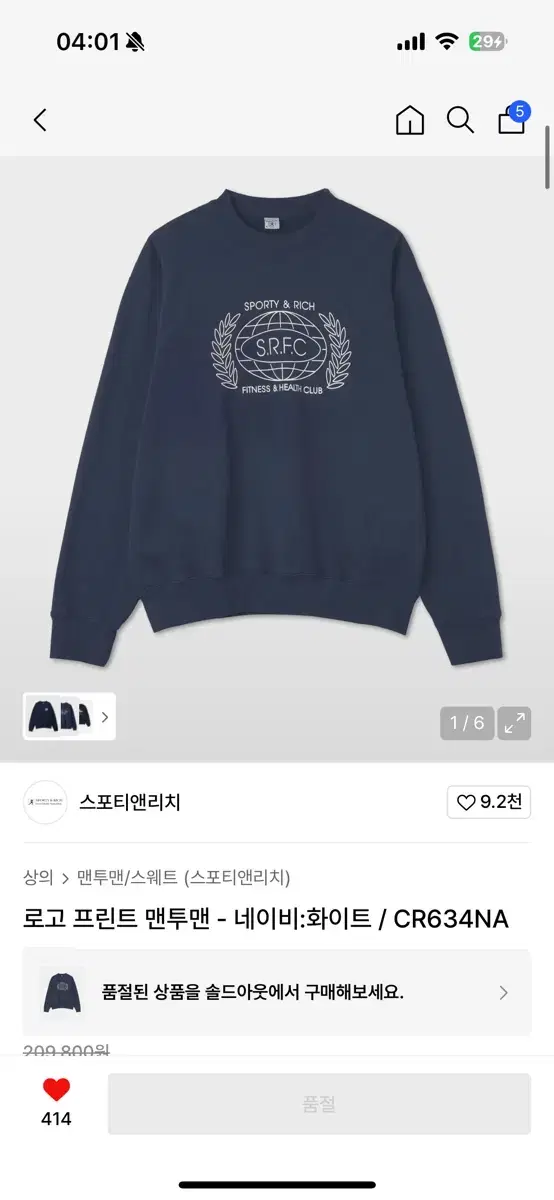
Task: Go back with the top-left arrow
Action: (x=40, y=121)
